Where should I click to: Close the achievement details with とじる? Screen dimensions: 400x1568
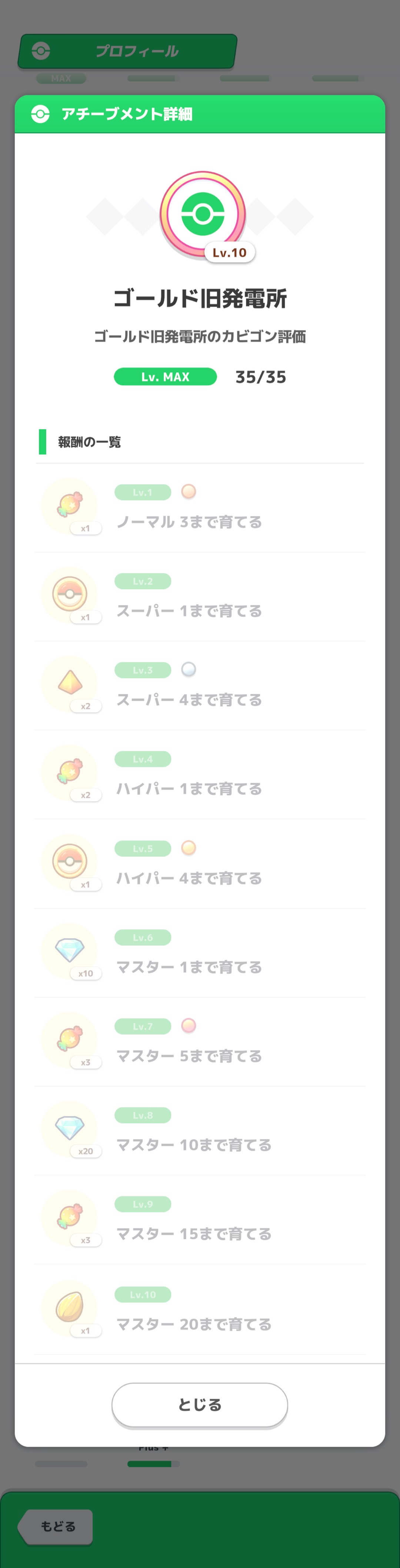pyautogui.click(x=199, y=1404)
